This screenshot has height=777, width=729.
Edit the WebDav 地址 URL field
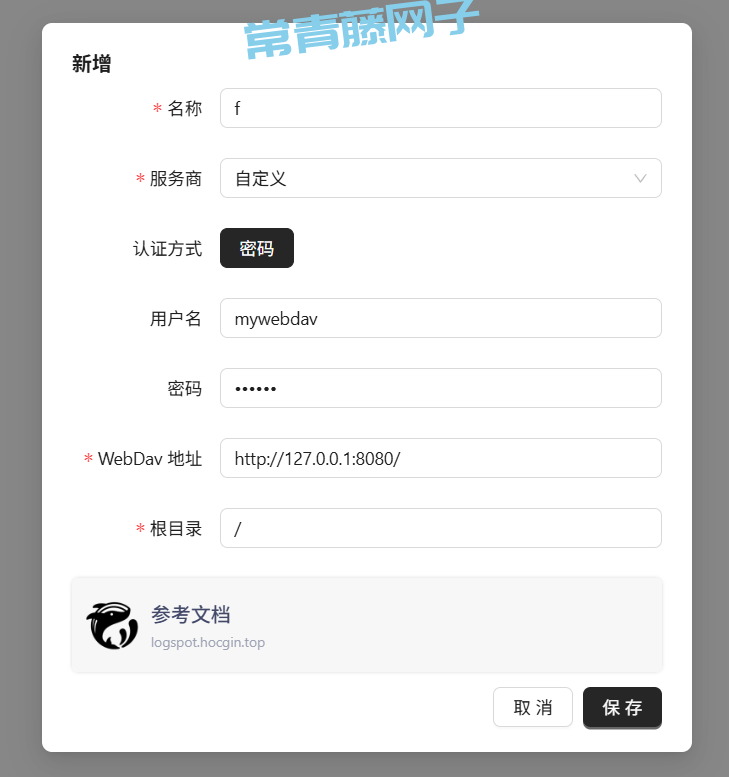(x=440, y=458)
